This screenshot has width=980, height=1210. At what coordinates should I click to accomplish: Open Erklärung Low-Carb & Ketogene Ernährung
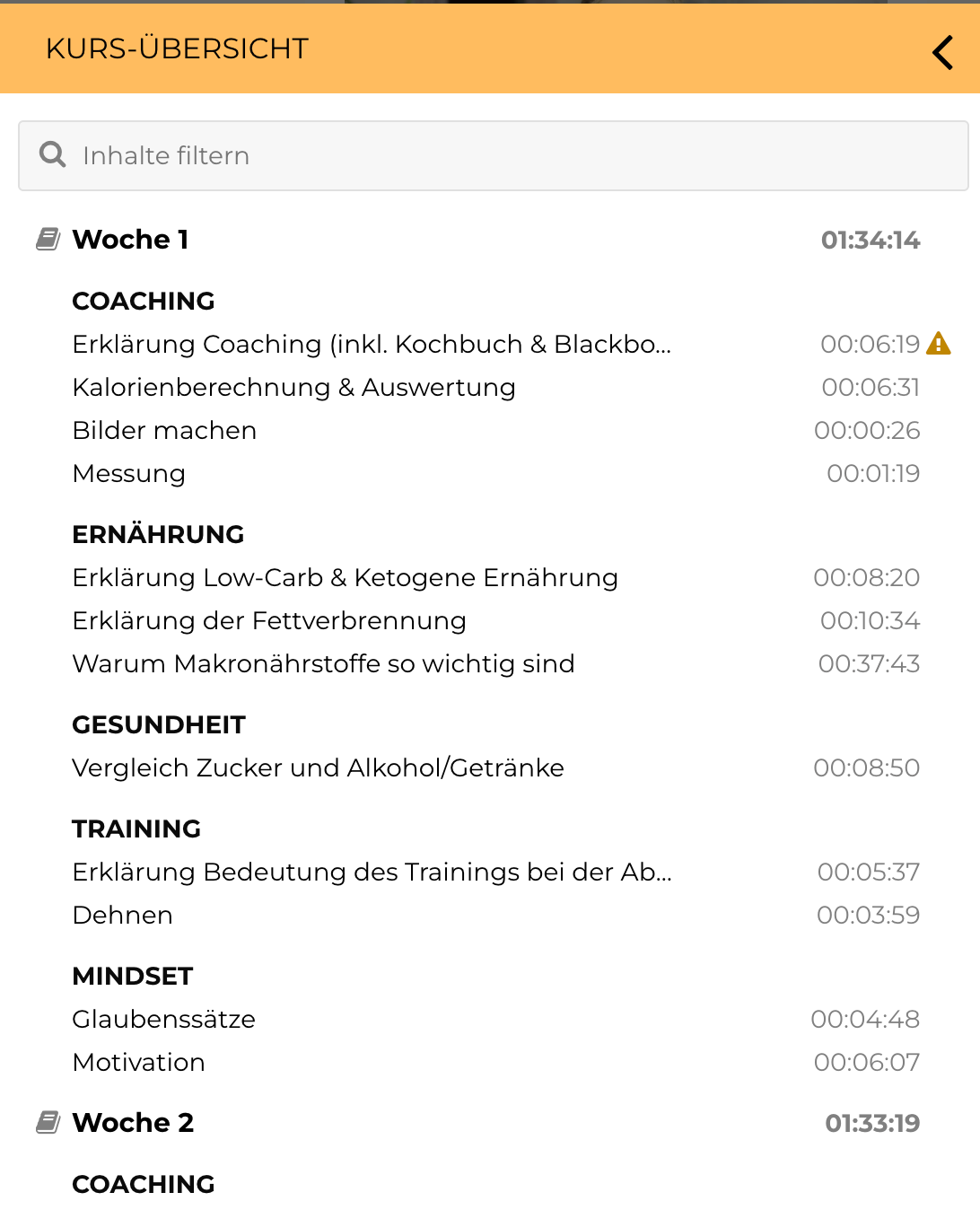coord(345,577)
